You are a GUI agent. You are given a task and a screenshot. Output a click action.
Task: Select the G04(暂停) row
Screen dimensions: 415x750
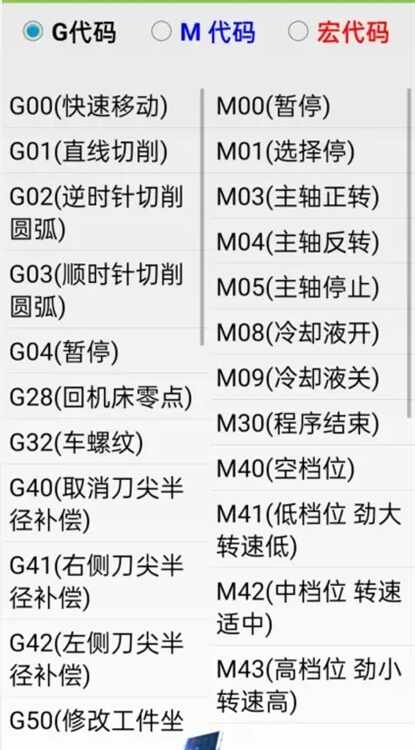(103, 352)
